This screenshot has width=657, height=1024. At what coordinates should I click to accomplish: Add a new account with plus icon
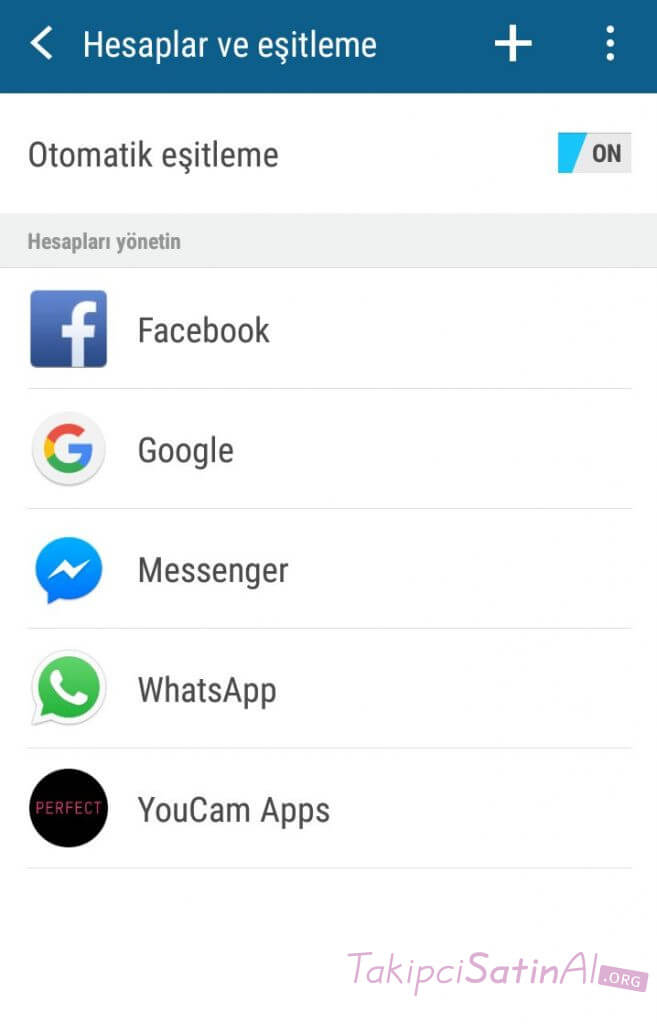[513, 45]
